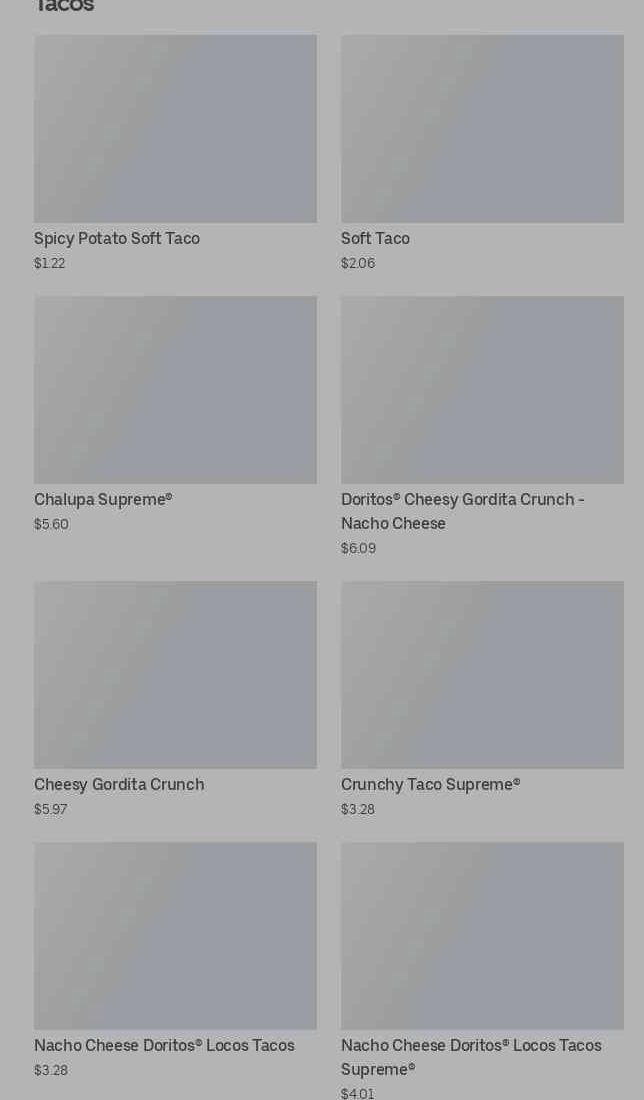Select the Soft Taco card
The width and height of the screenshot is (644, 1100).
tap(482, 153)
